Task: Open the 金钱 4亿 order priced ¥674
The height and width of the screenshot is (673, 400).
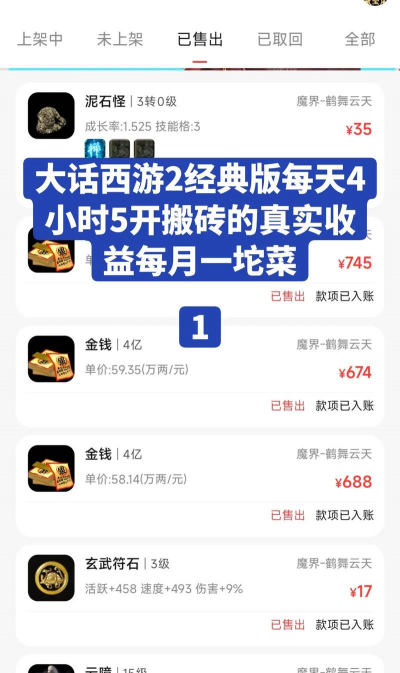Action: point(200,376)
